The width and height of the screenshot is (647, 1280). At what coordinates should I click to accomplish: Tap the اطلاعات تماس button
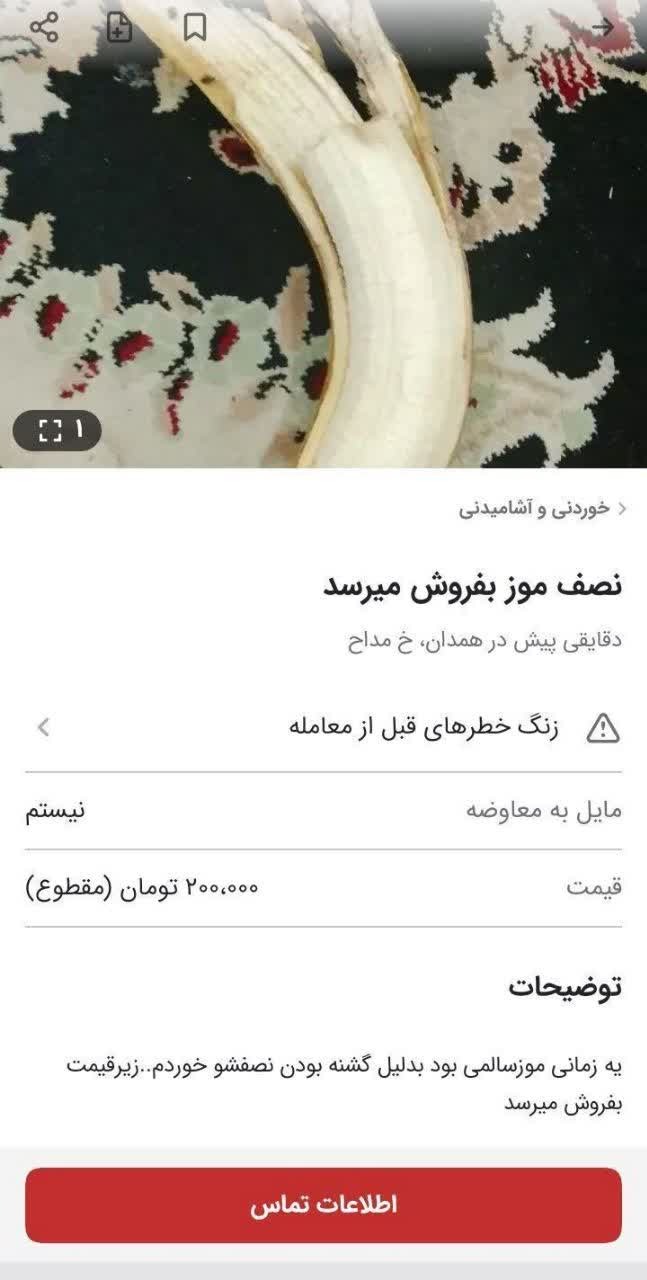tap(323, 1205)
